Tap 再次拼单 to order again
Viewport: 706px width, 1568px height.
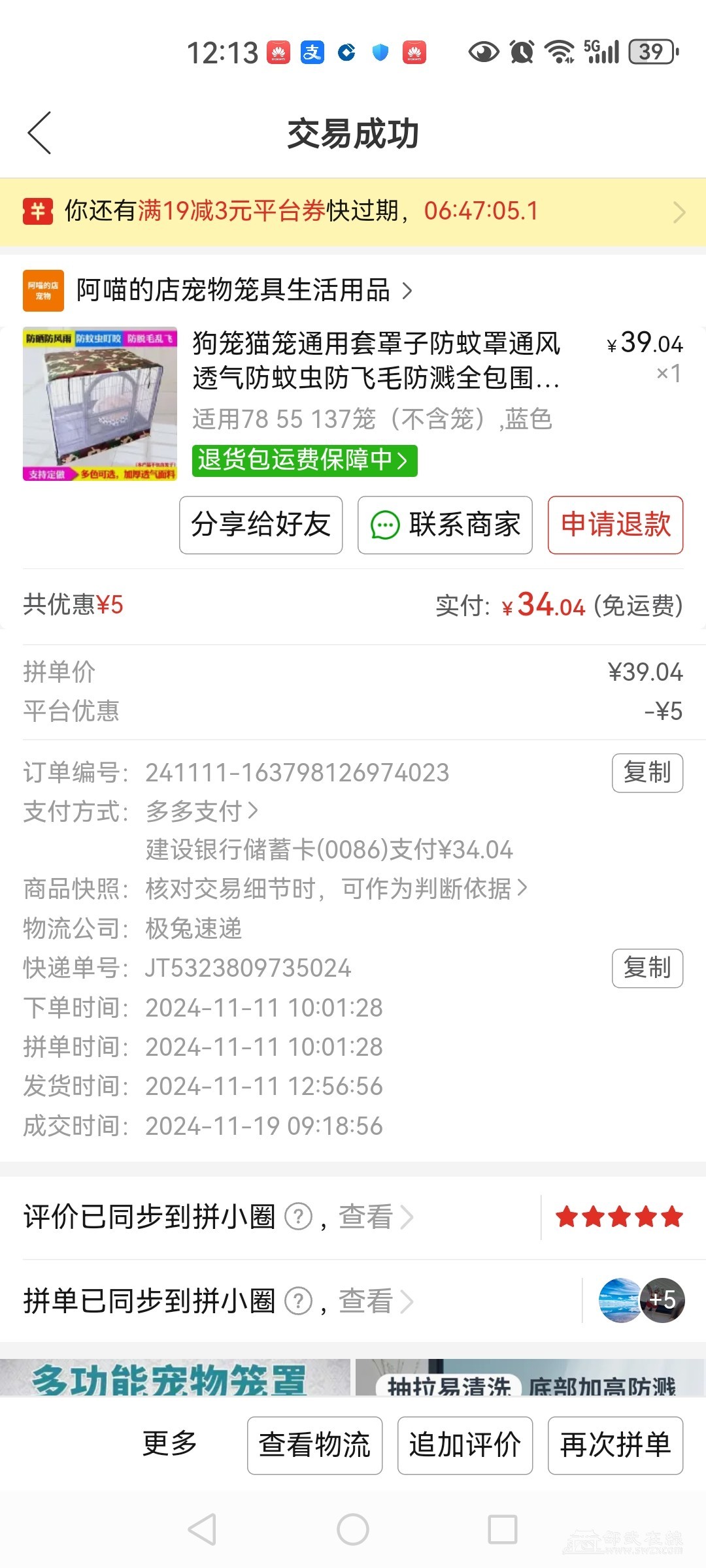tap(615, 1445)
